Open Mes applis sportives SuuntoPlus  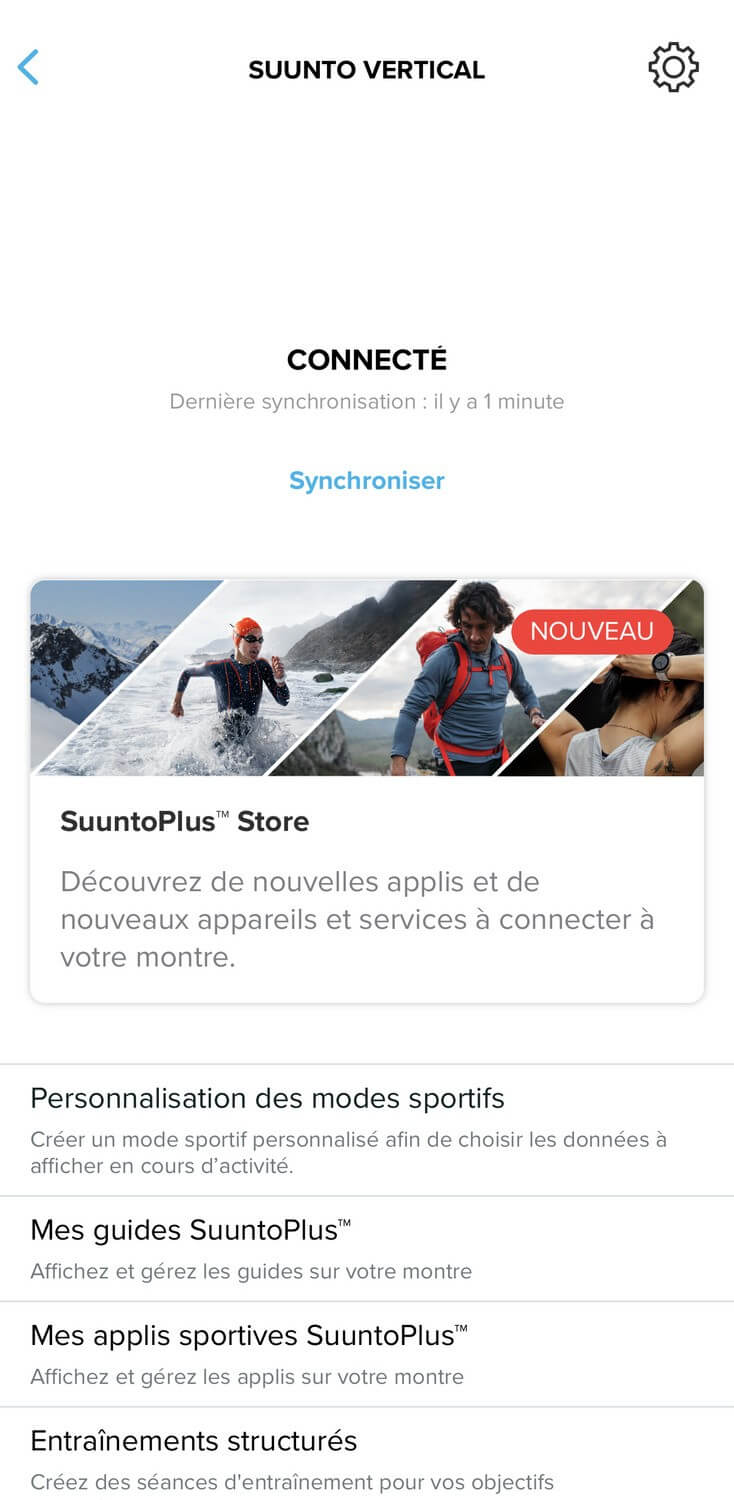pyautogui.click(x=367, y=1355)
